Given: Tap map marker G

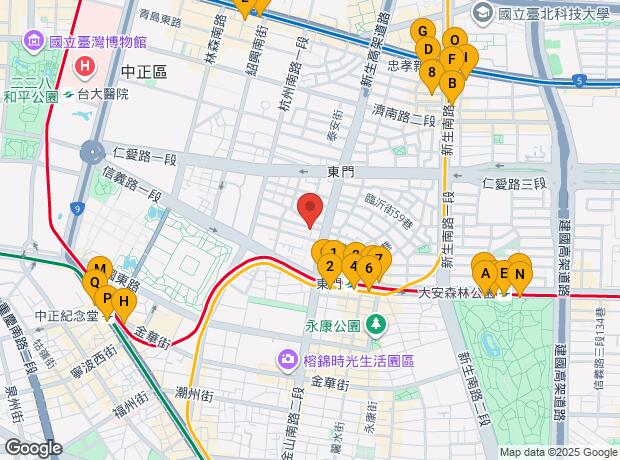Looking at the screenshot, I should point(422,33).
